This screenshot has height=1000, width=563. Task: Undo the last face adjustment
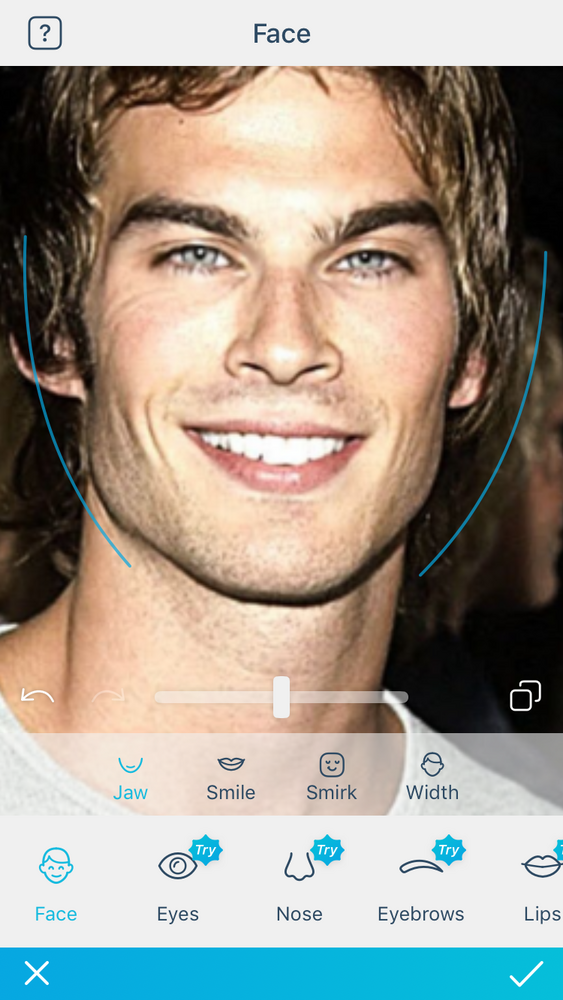click(37, 695)
